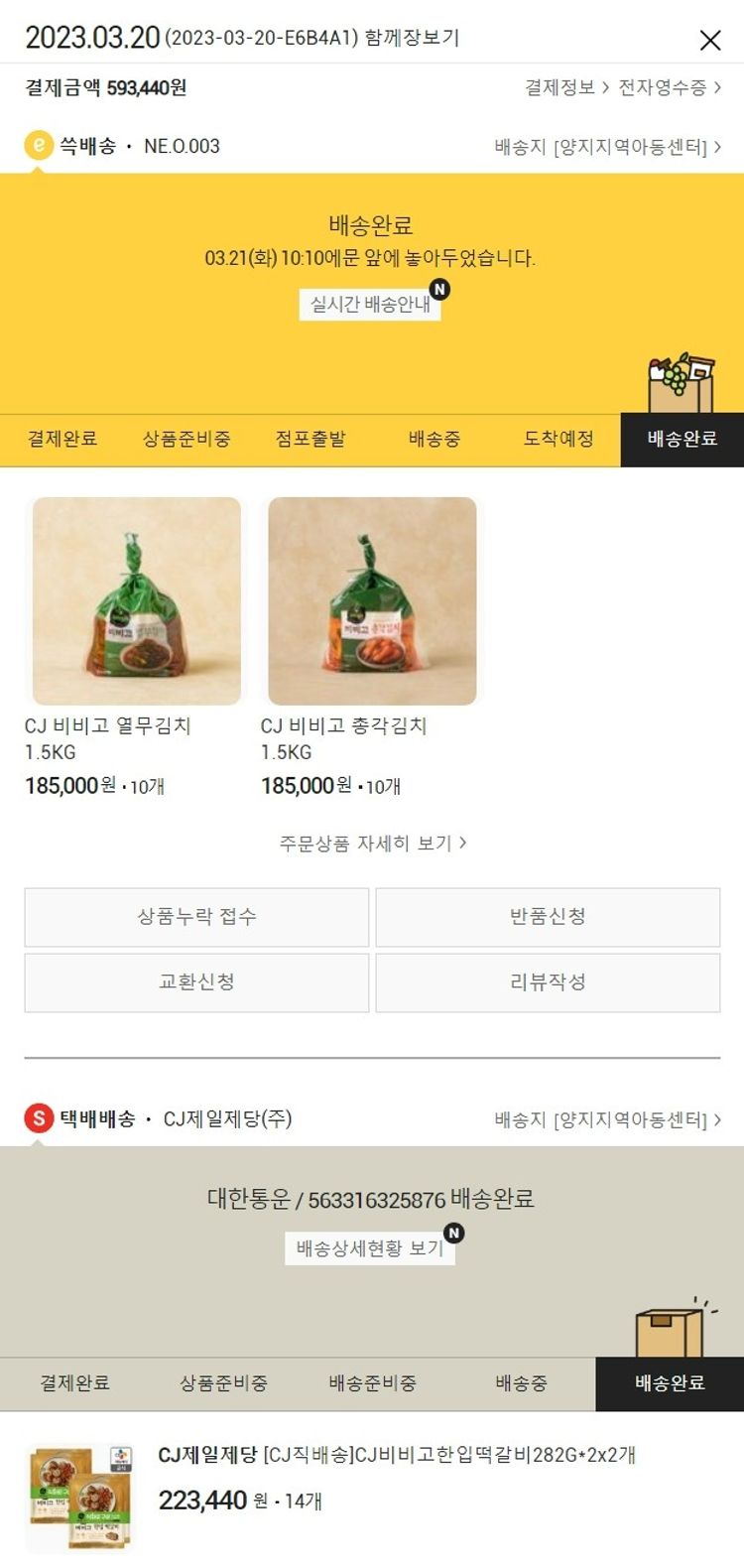View 결제정보 payment details
The image size is (744, 1568).
[x=566, y=87]
